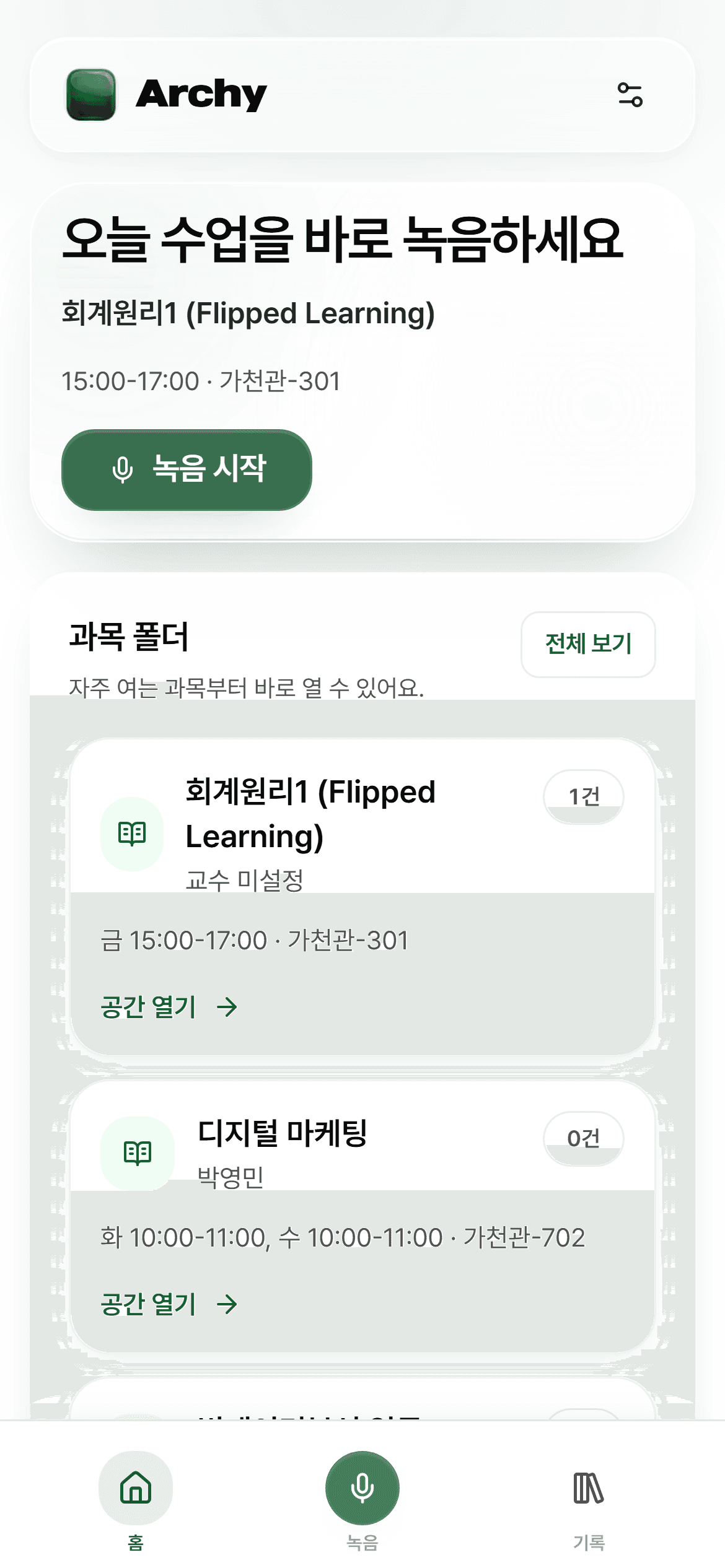Open 전체 보기 for course folders

[x=587, y=645]
